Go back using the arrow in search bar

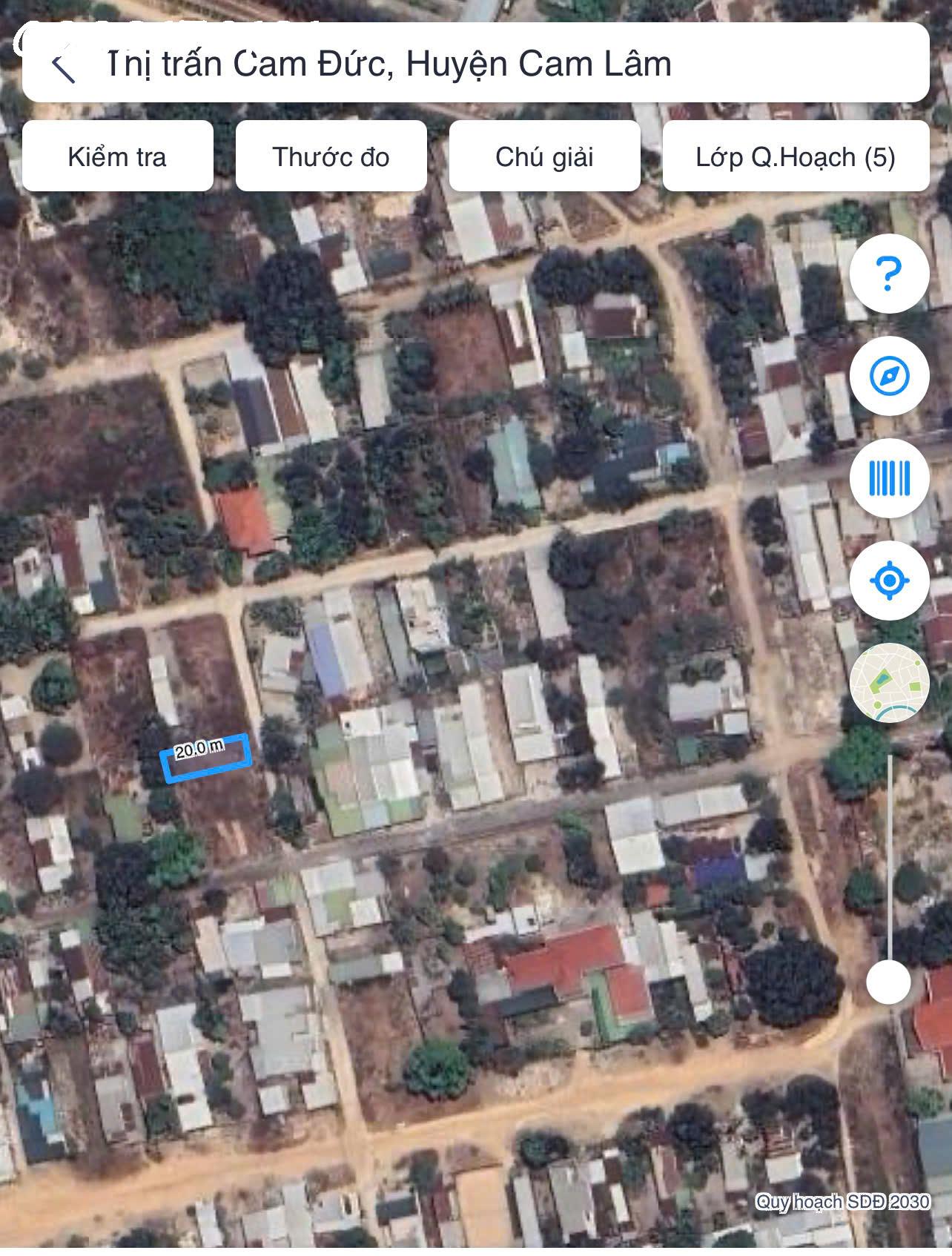click(x=63, y=65)
